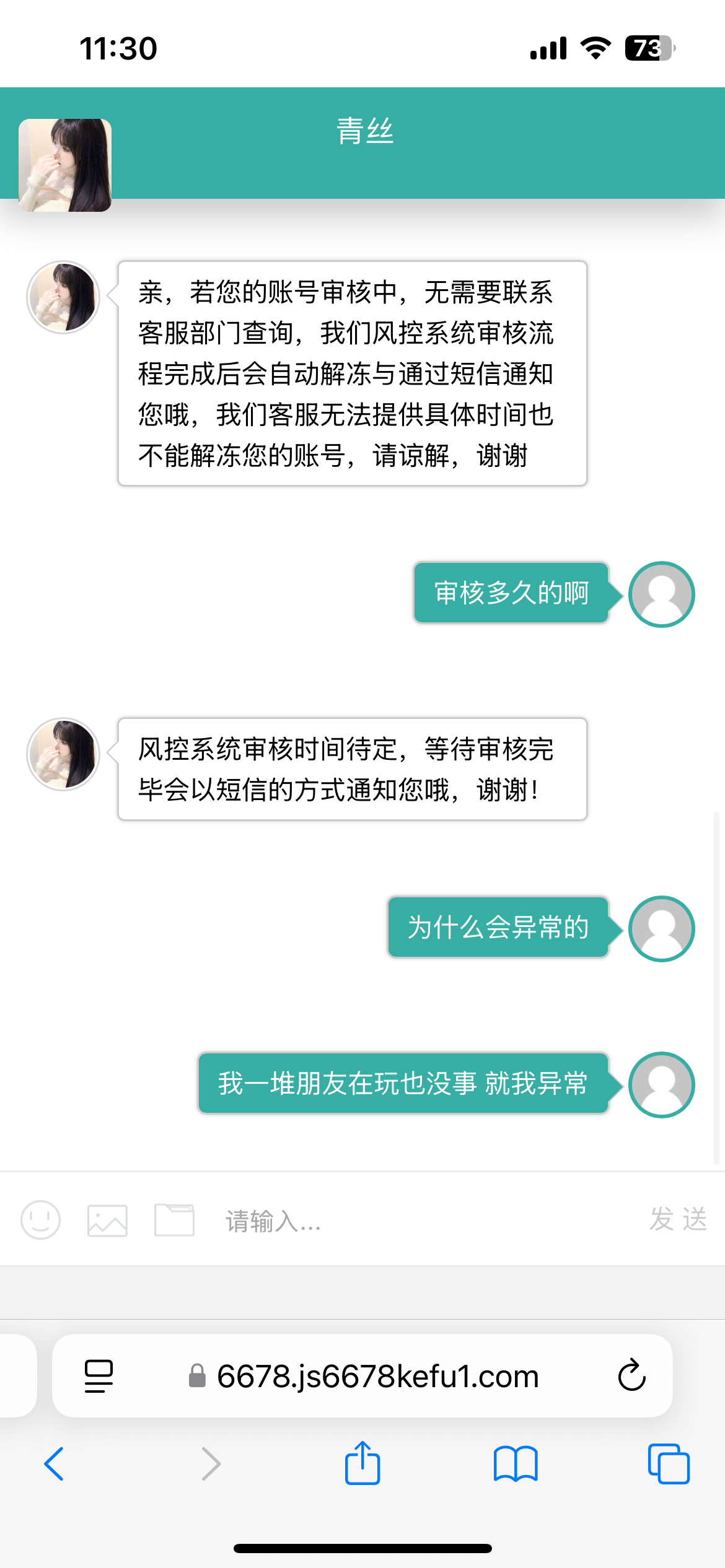Open the file attachment folder icon
The image size is (725, 1568).
[x=174, y=1220]
